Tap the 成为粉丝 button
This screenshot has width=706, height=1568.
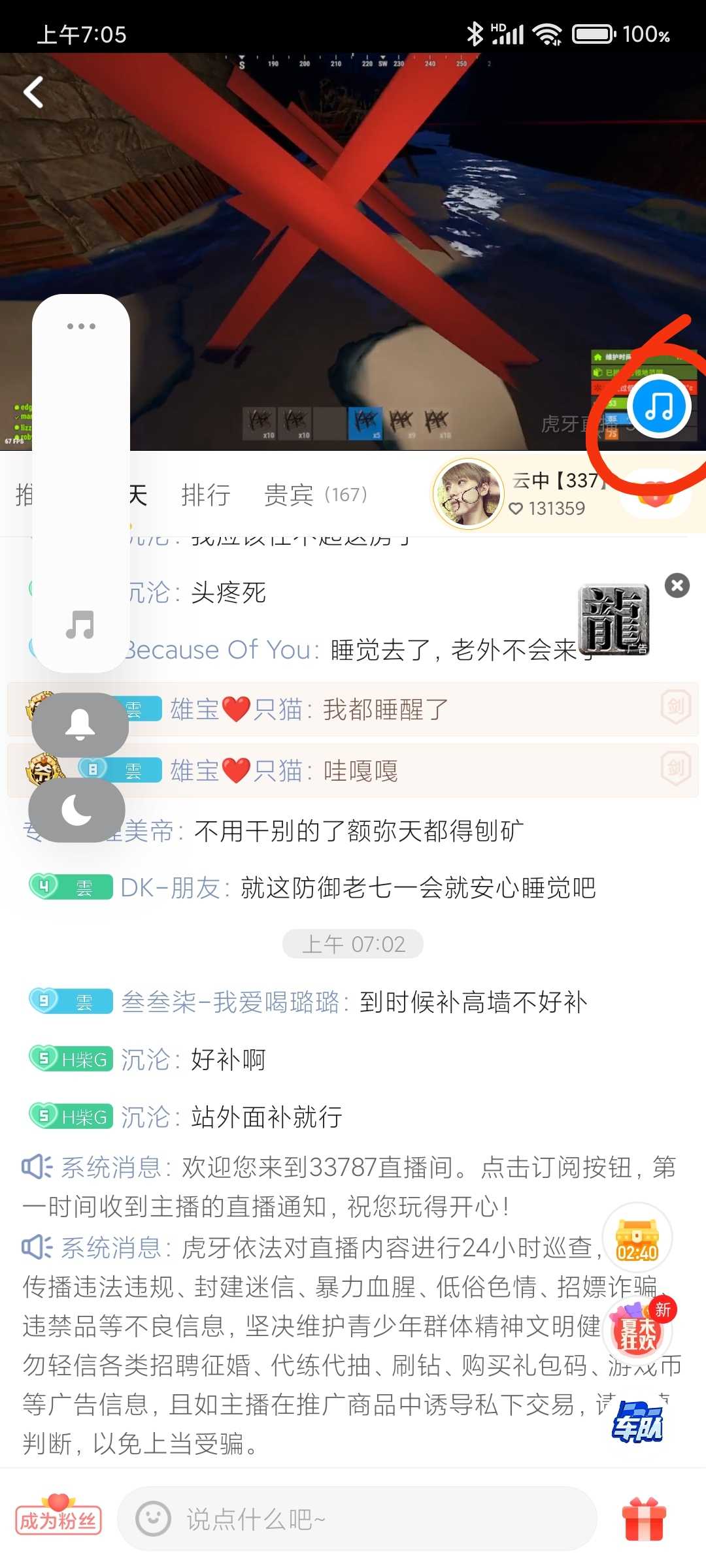[x=59, y=1520]
